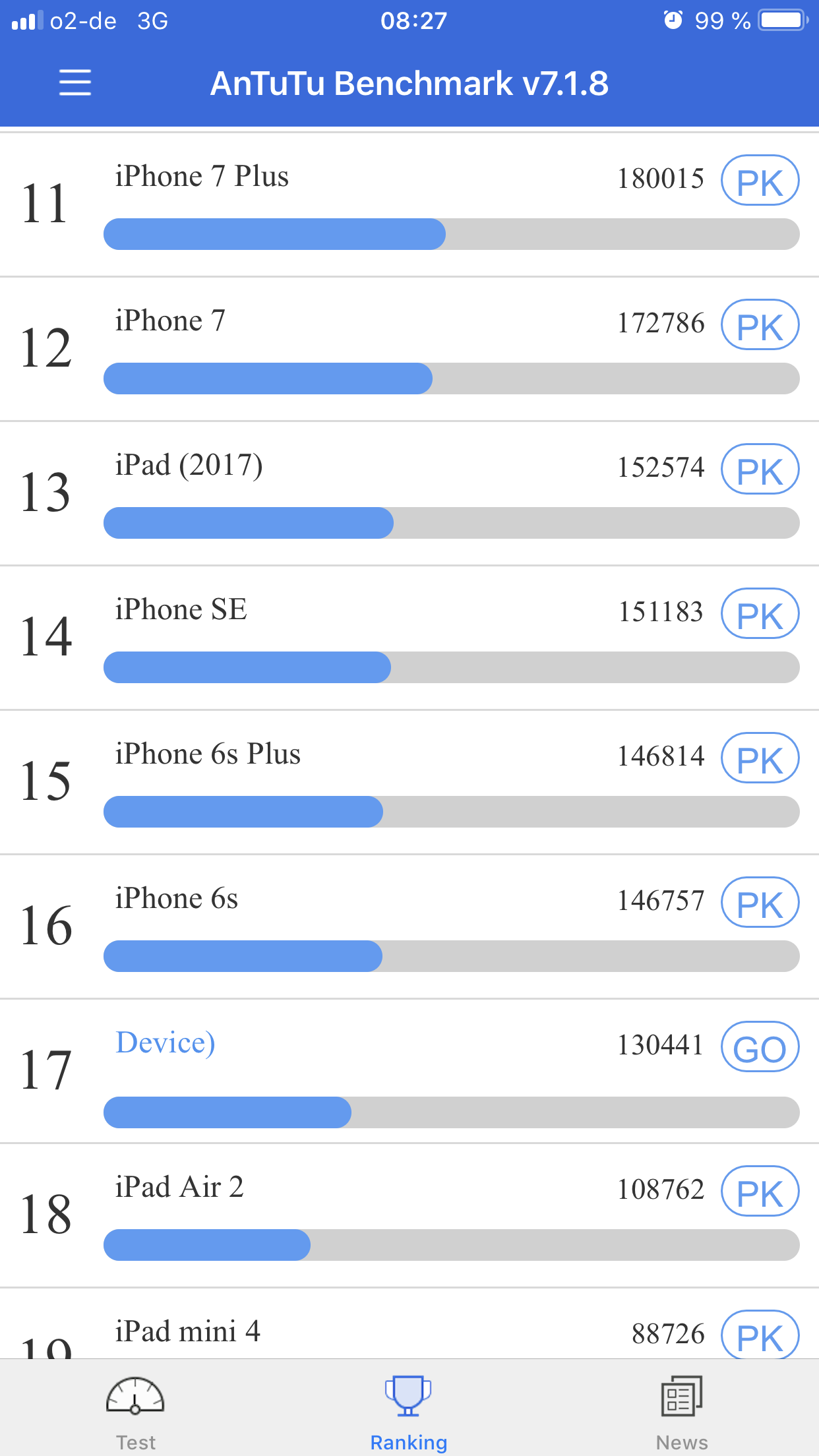The height and width of the screenshot is (1456, 819).
Task: Start PK against iPhone 6s Plus
Action: pyautogui.click(x=760, y=758)
